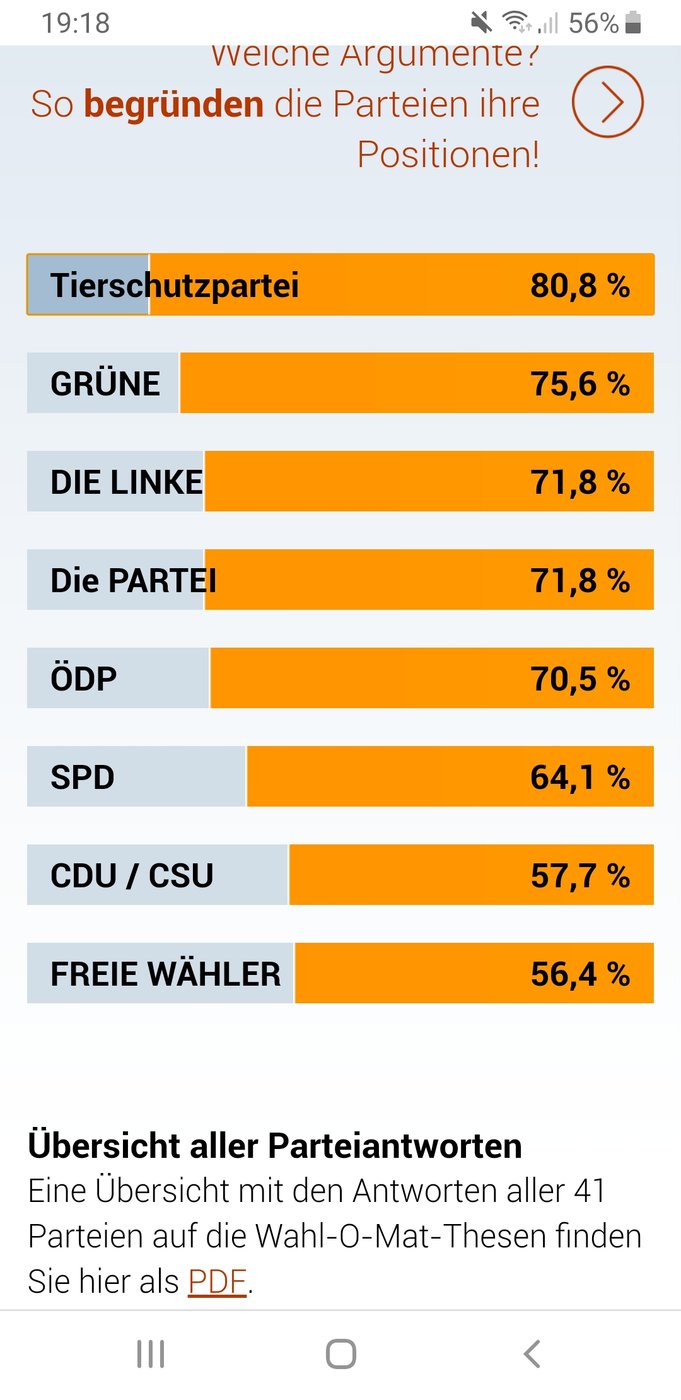Viewport: 681px width, 1400px height.
Task: View the SPD result details
Action: coord(340,776)
